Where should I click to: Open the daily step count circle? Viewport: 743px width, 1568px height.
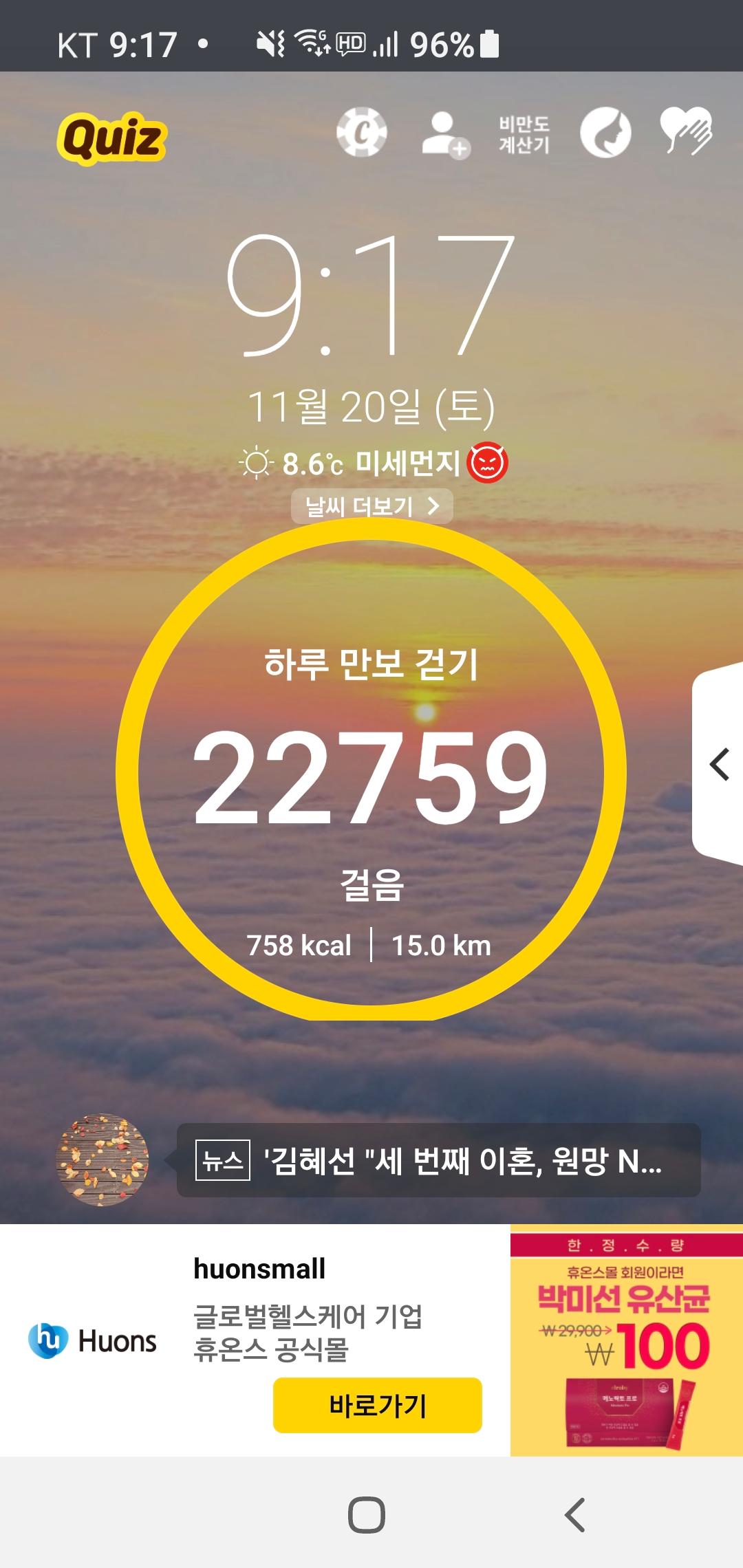[371, 770]
